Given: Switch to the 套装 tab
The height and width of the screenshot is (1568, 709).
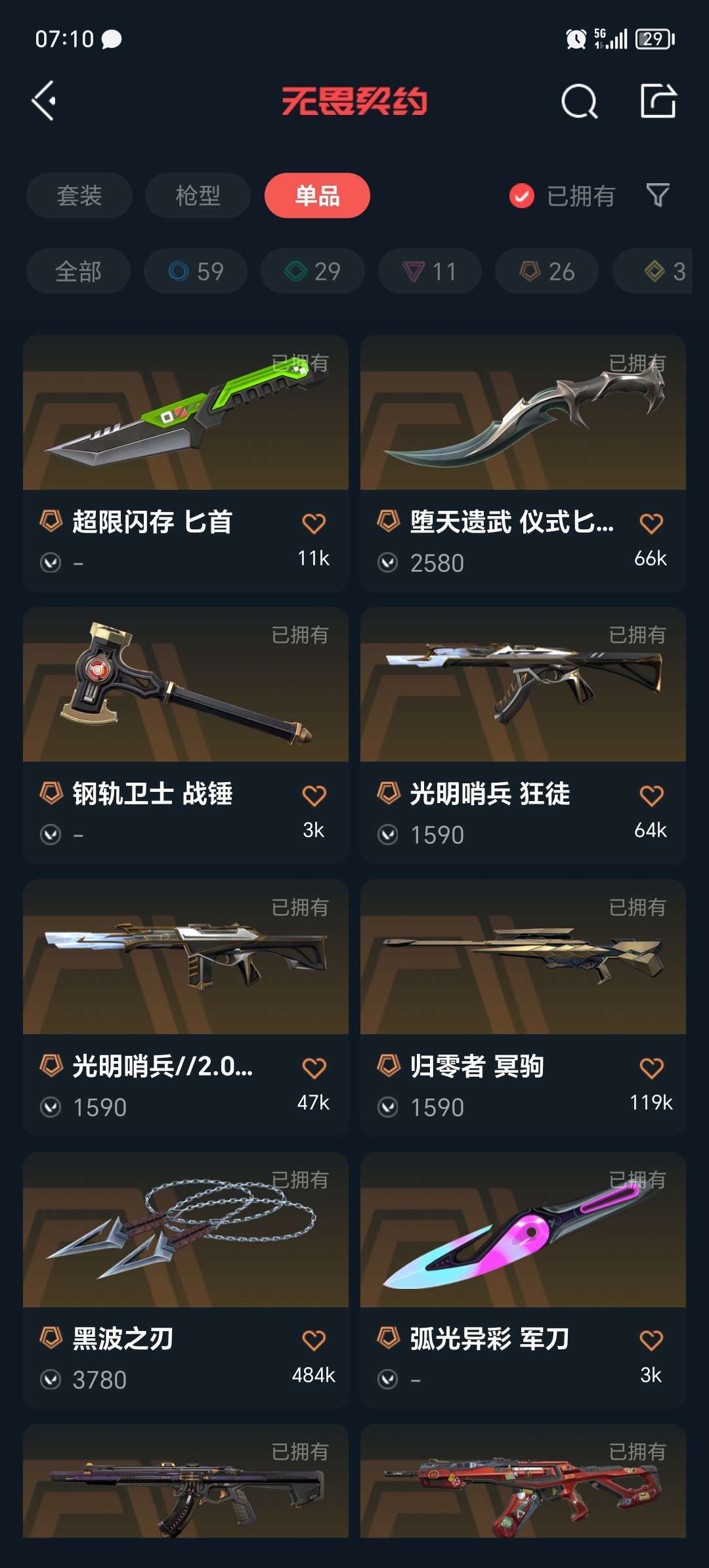Looking at the screenshot, I should coord(79,196).
